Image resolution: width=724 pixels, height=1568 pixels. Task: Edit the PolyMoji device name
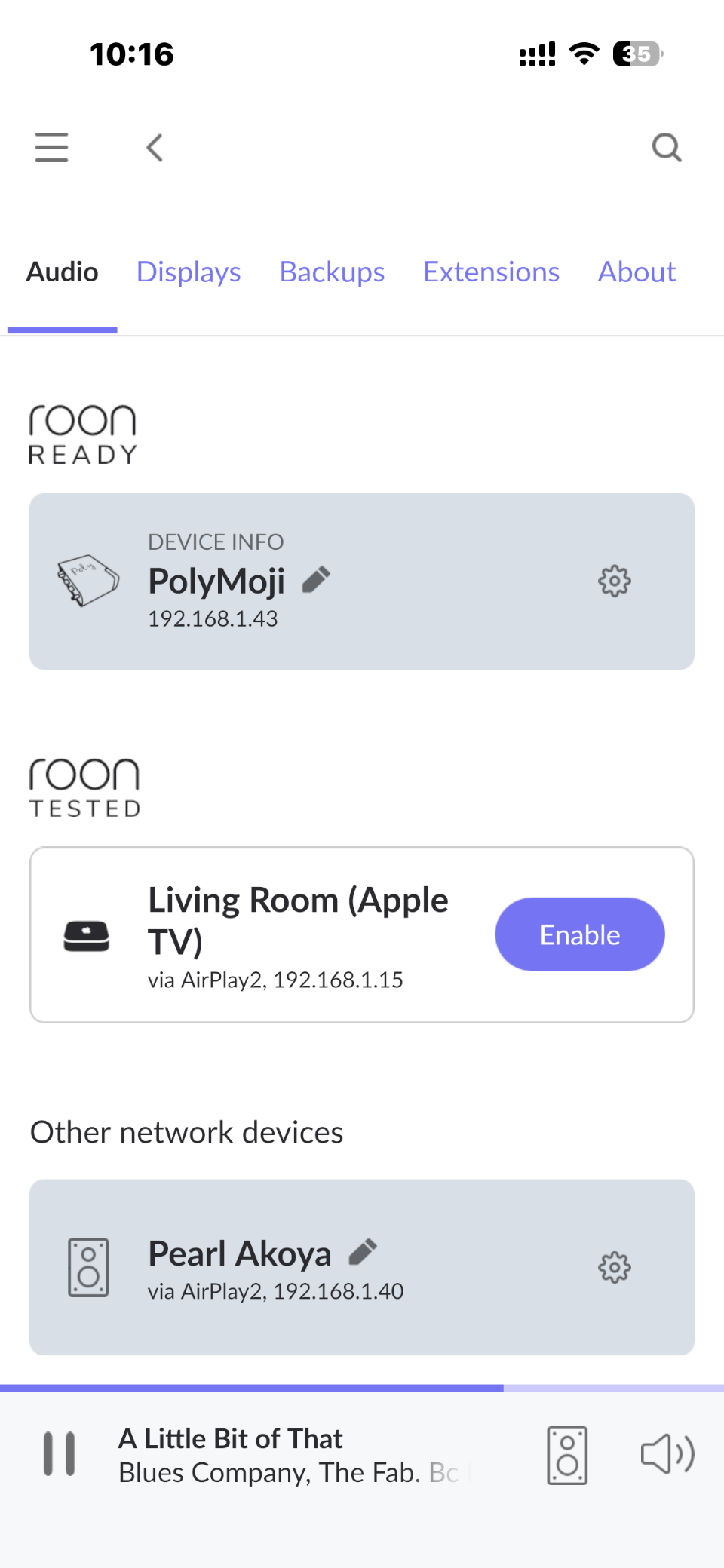[316, 580]
